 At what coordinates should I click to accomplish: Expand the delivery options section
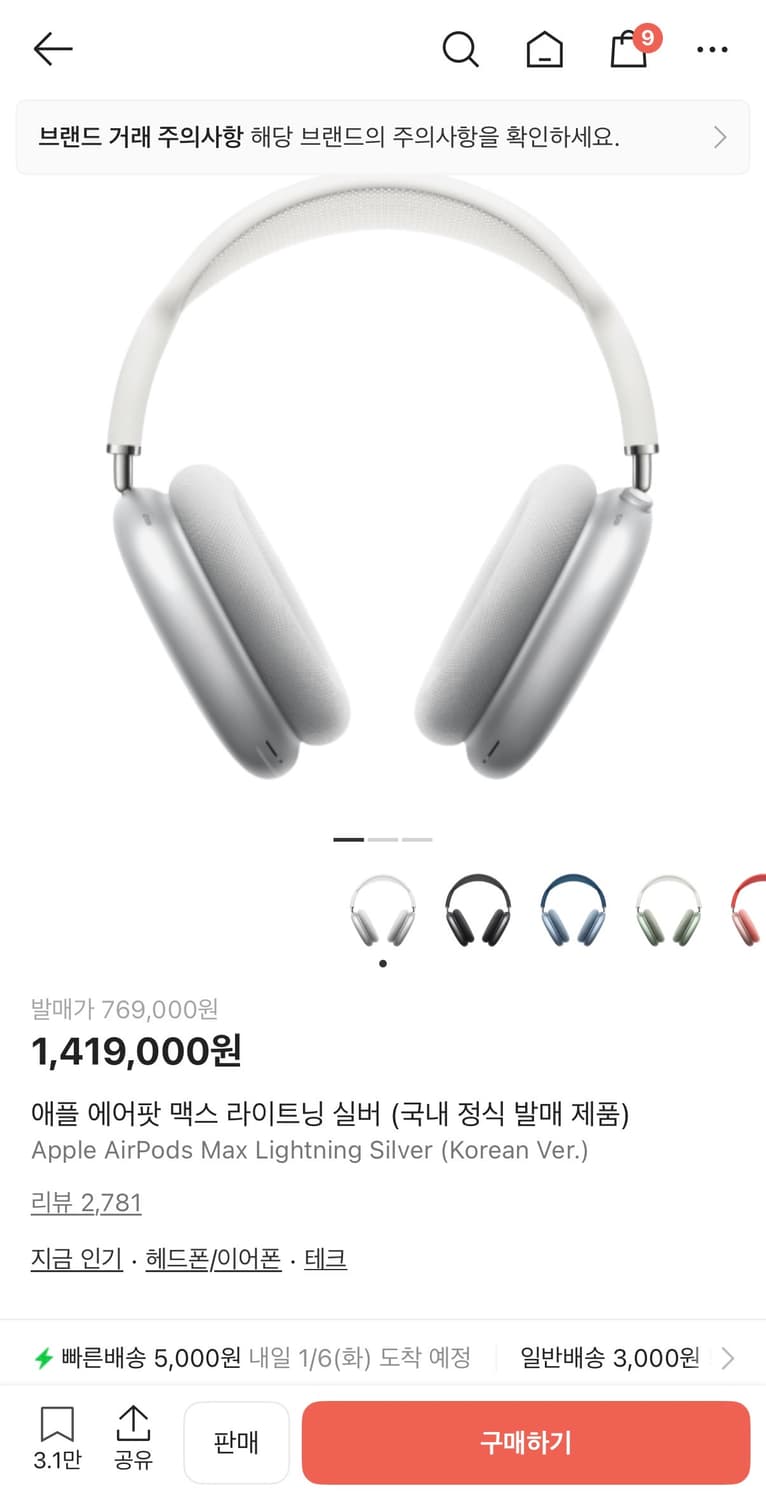[727, 1356]
